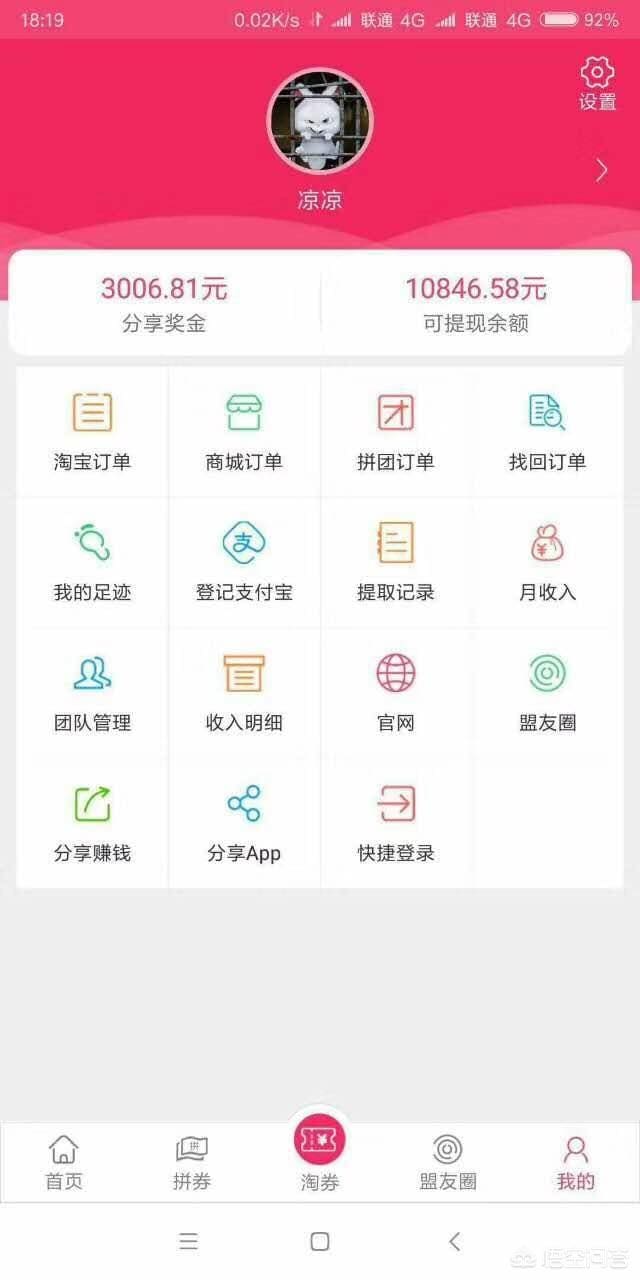View 商城订单 orders

click(x=244, y=431)
